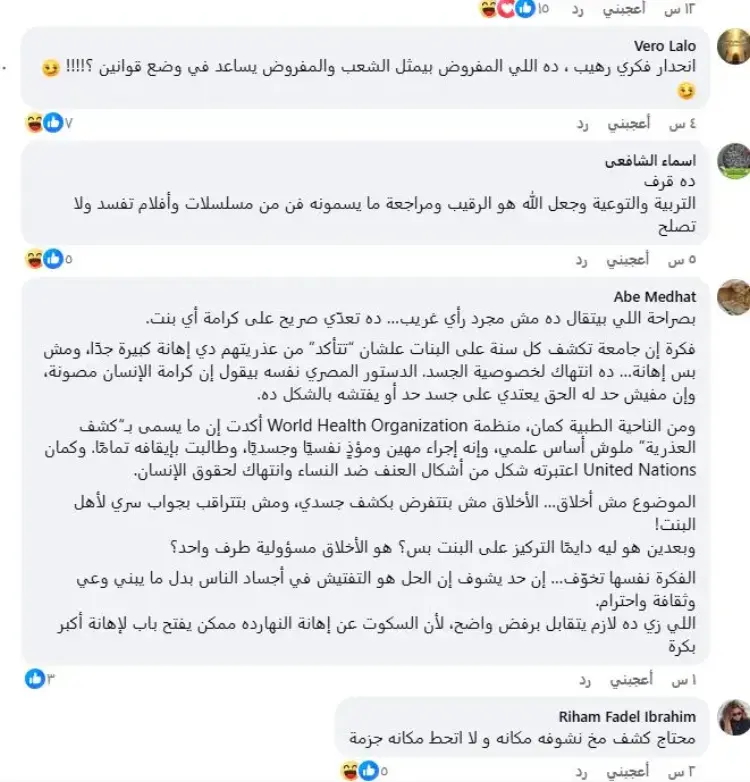The height and width of the screenshot is (782, 750).
Task: Open Vero Lalo's profile name
Action: click(x=679, y=45)
